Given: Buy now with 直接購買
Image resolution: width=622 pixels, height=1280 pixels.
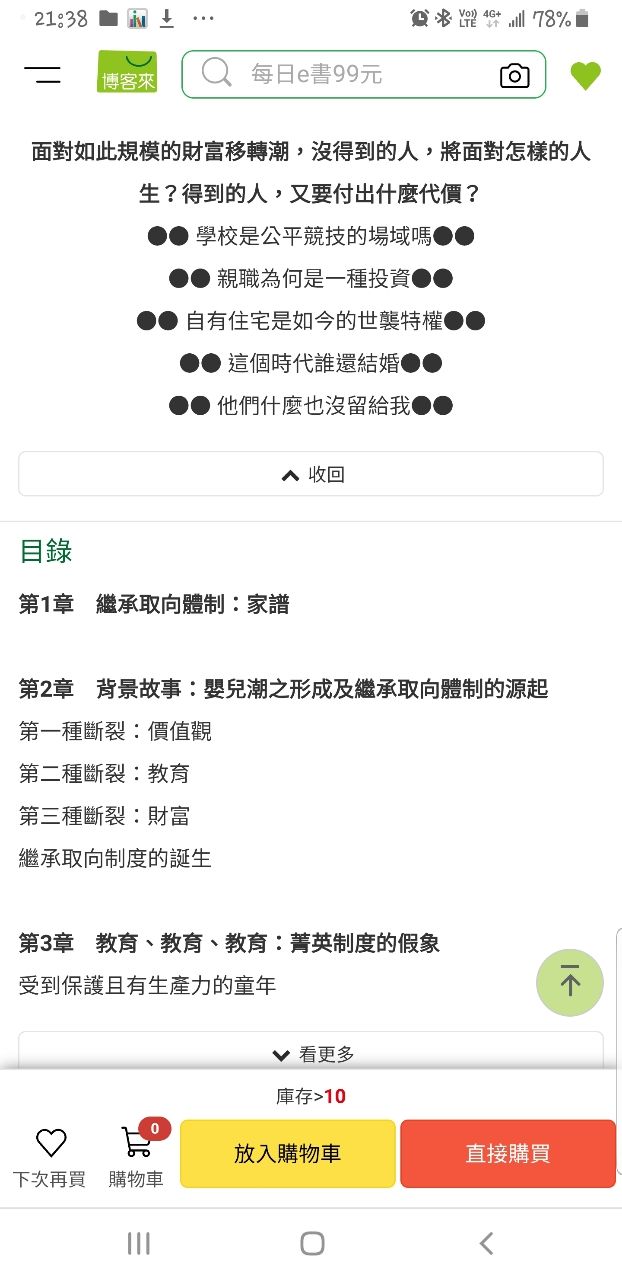Looking at the screenshot, I should 507,1153.
